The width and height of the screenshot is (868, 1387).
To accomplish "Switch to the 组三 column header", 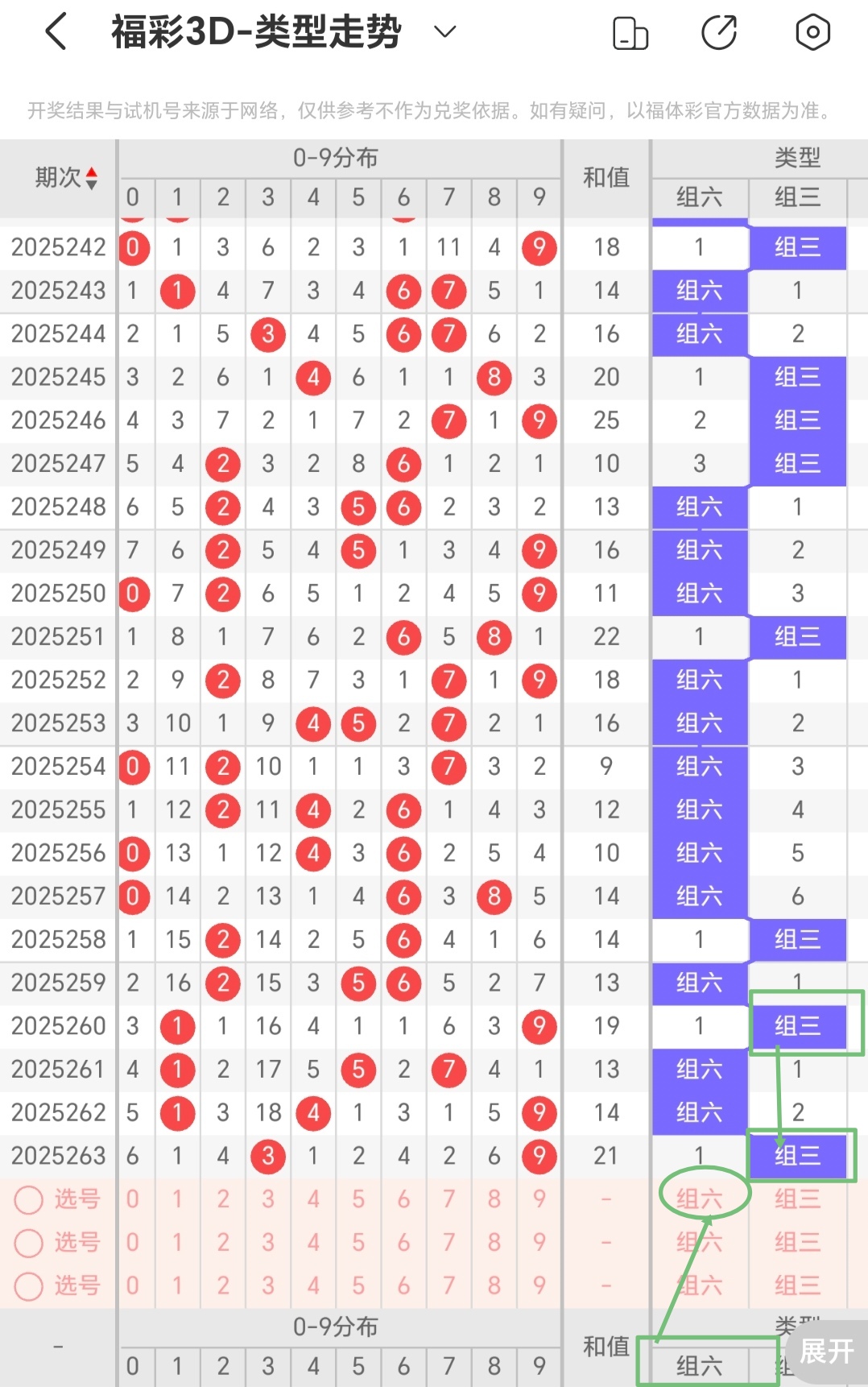I will pos(797,198).
